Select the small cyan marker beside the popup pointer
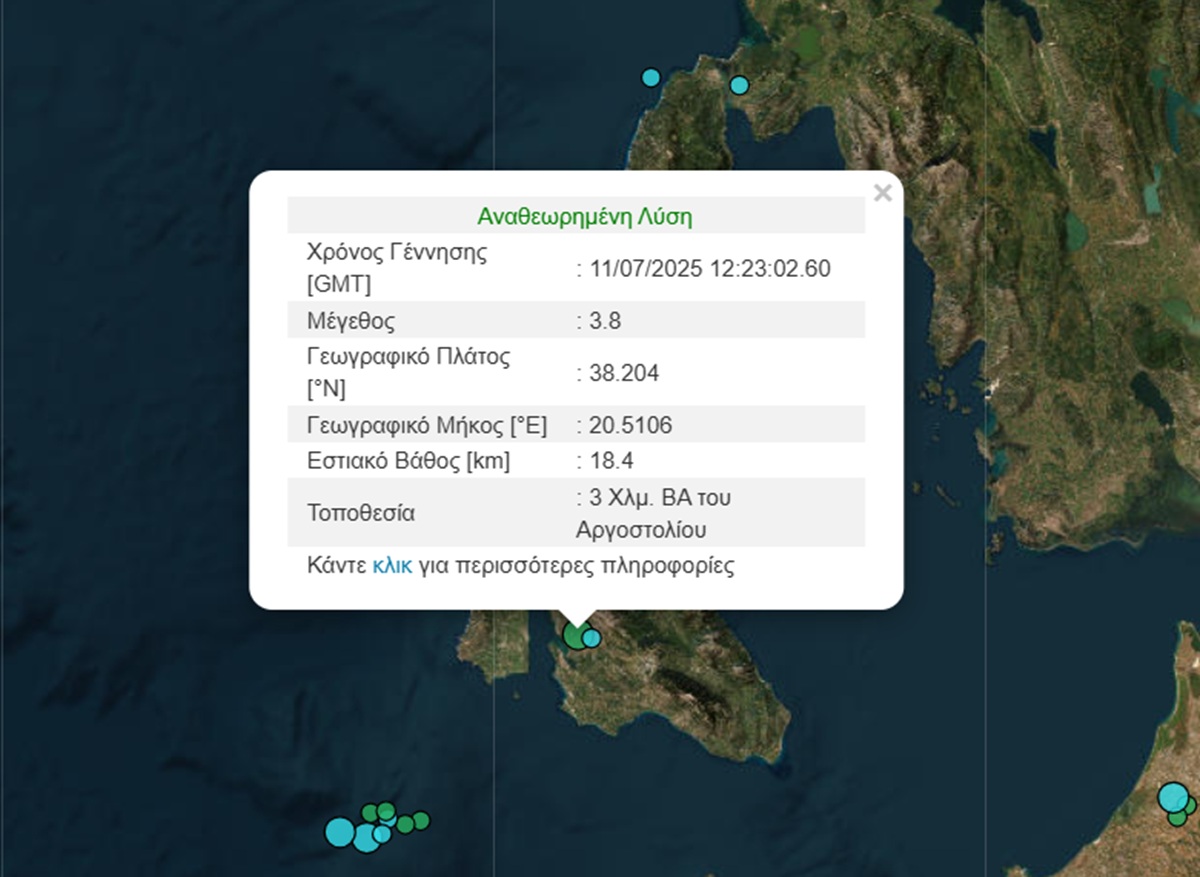Viewport: 1200px width, 877px height. coord(592,638)
